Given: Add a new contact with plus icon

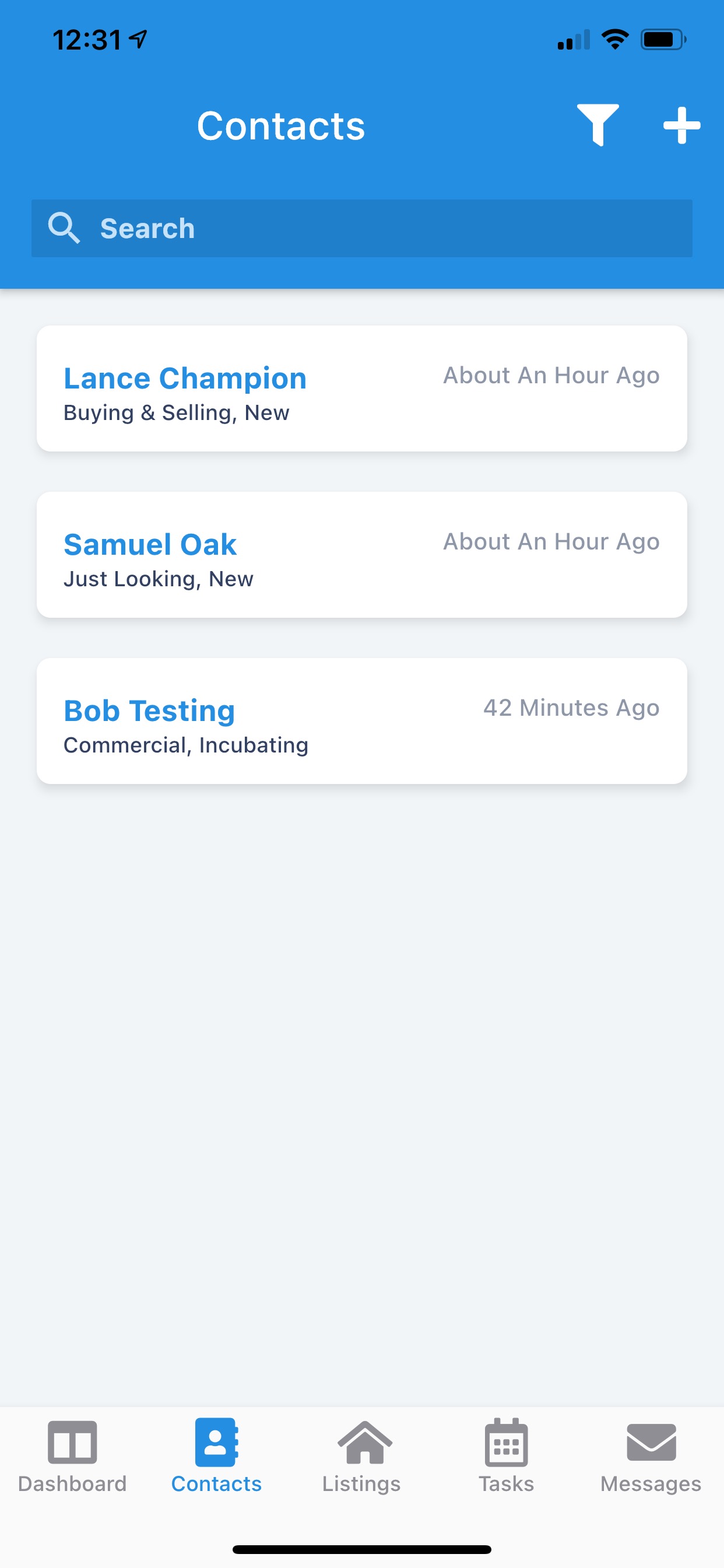Looking at the screenshot, I should (681, 125).
